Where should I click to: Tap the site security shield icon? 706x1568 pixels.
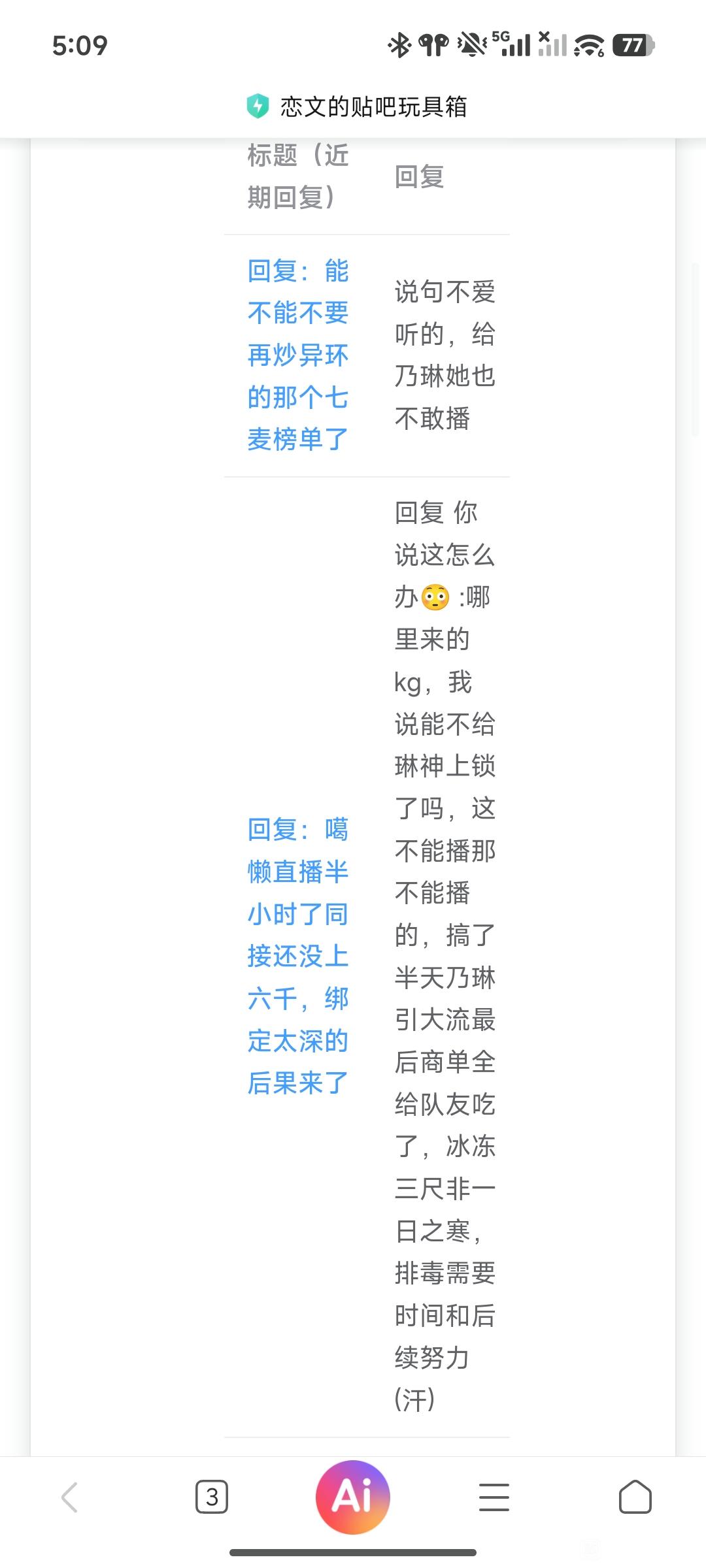pos(258,106)
